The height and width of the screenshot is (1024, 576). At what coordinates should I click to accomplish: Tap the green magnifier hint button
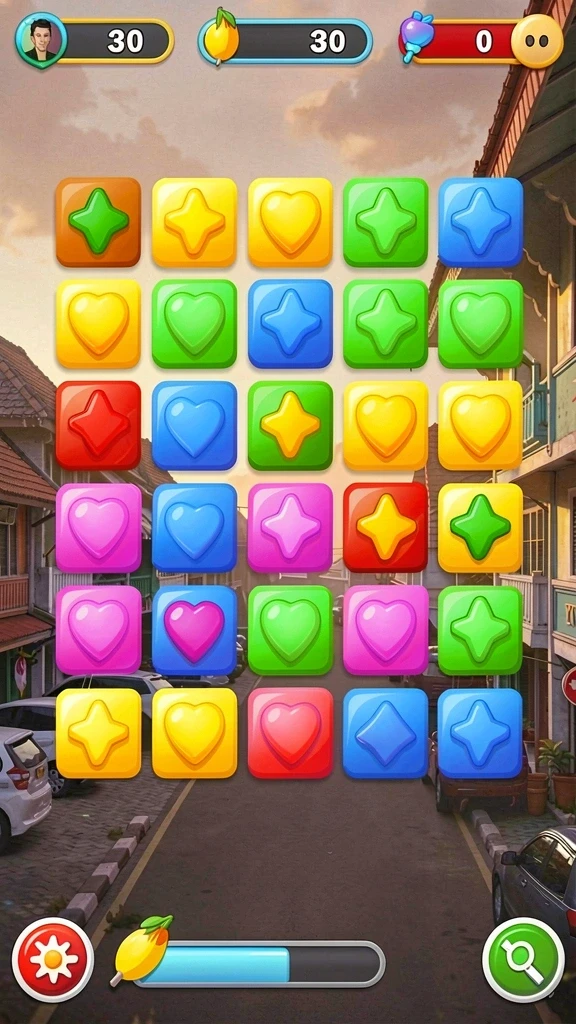[523, 959]
